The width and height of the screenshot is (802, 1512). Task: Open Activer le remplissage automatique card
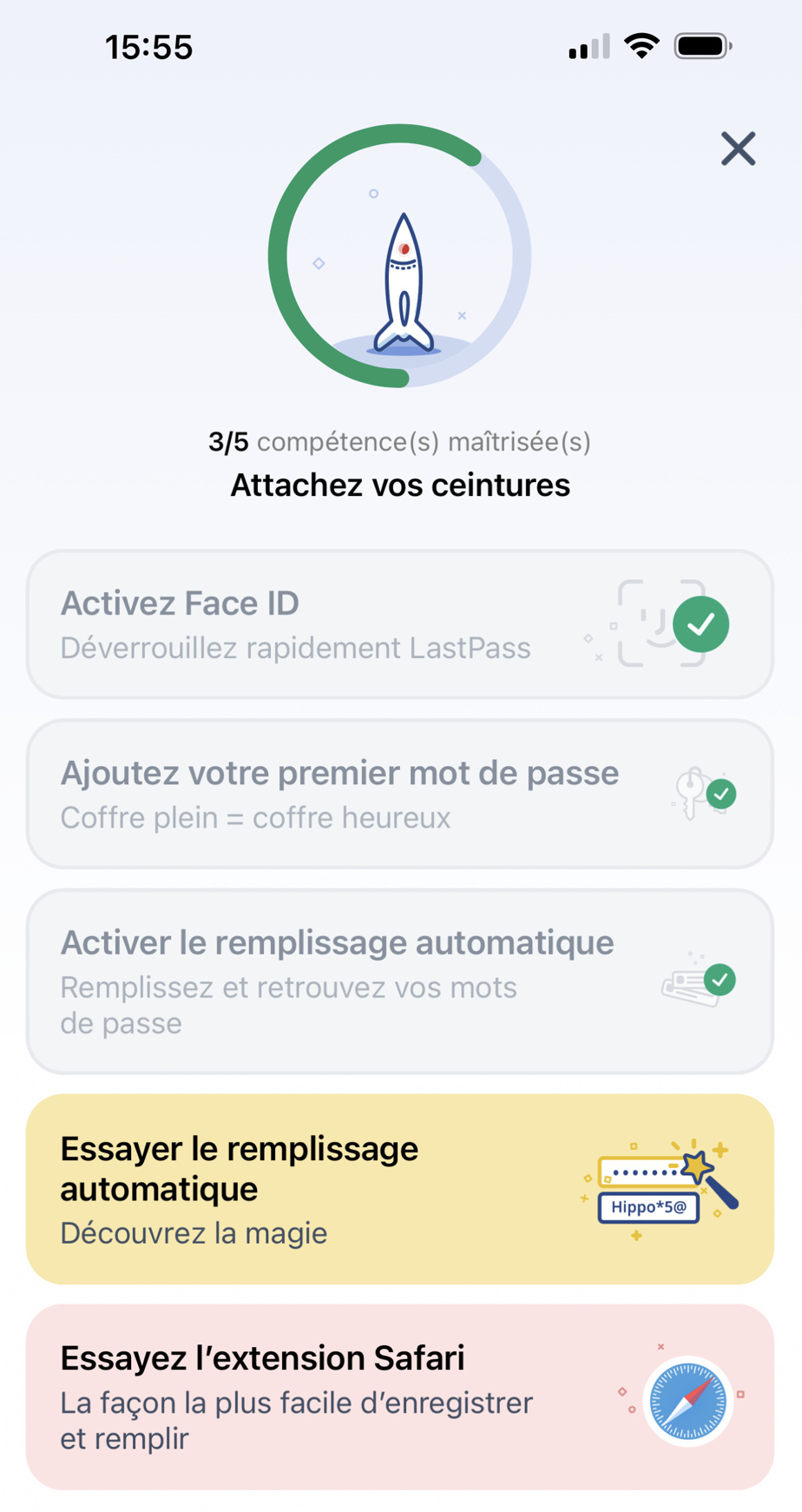[400, 981]
